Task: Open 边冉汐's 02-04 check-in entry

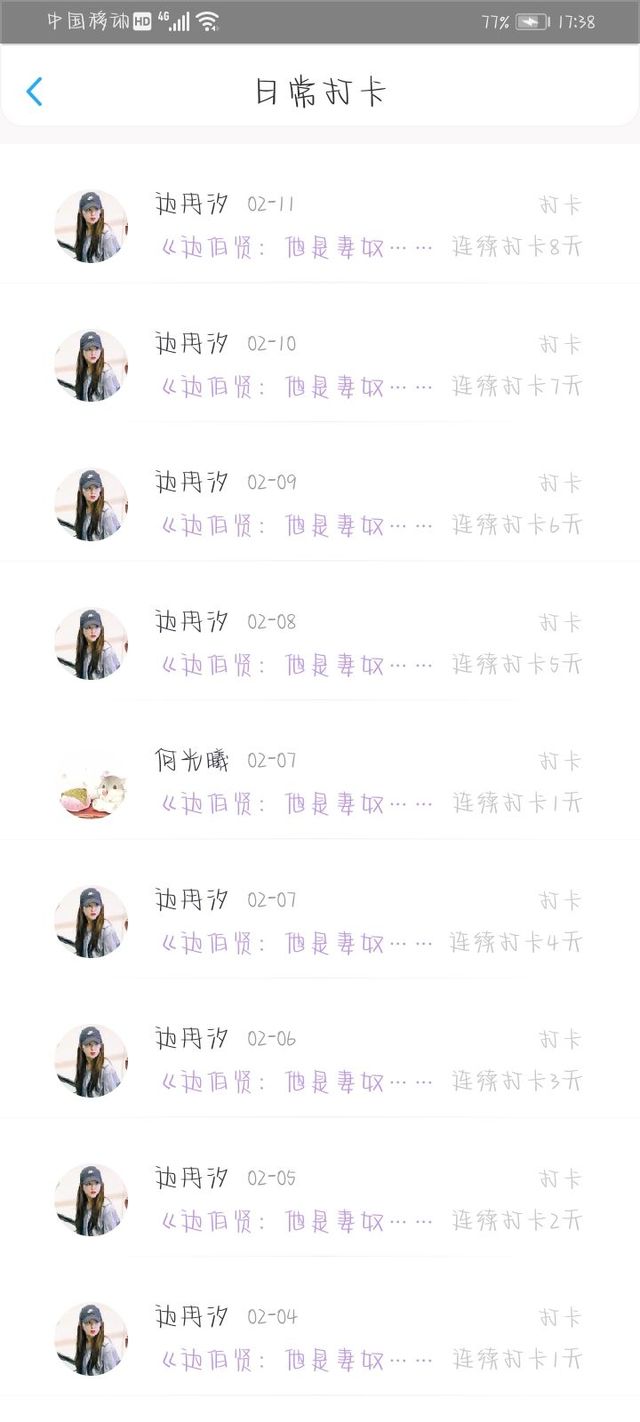Action: click(x=320, y=1337)
